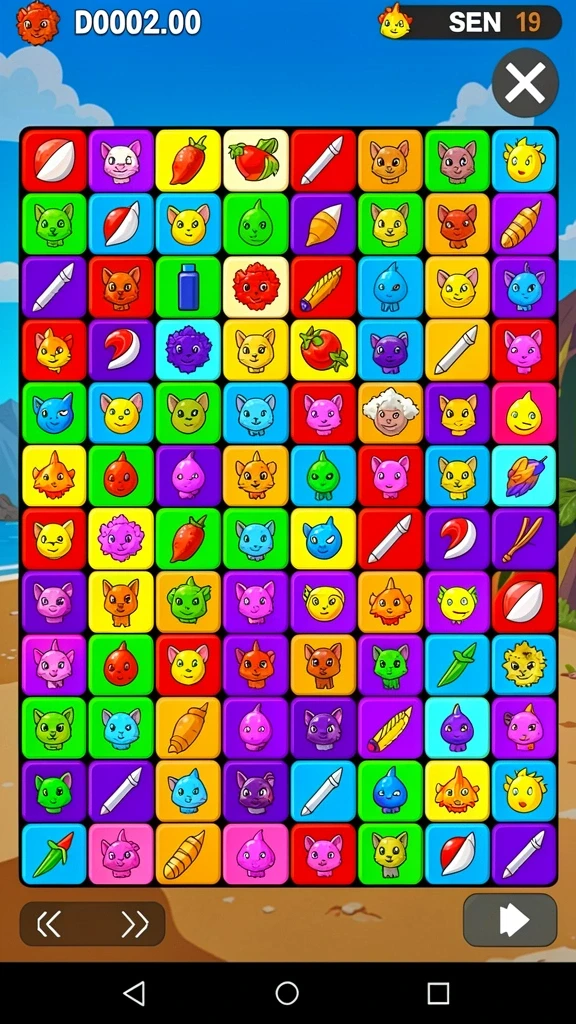Image resolution: width=576 pixels, height=1024 pixels.
Task: Tap the colorful leaf tile on cyan
Action: pos(525,477)
